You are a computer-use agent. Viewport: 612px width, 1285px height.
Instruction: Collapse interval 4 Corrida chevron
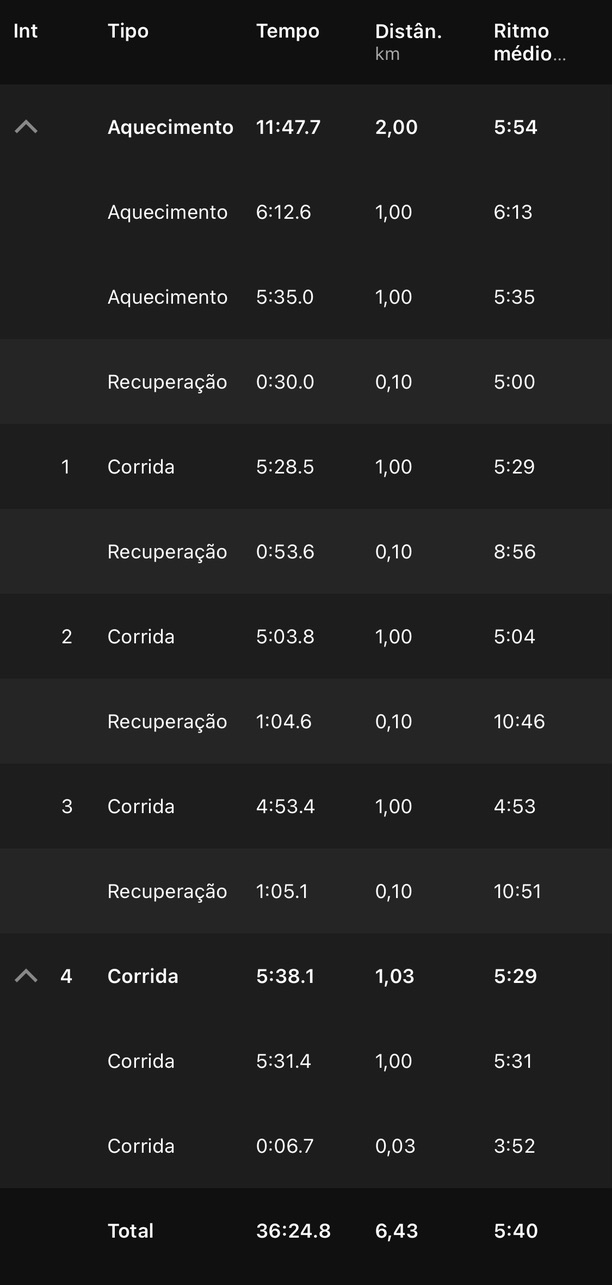coord(26,976)
